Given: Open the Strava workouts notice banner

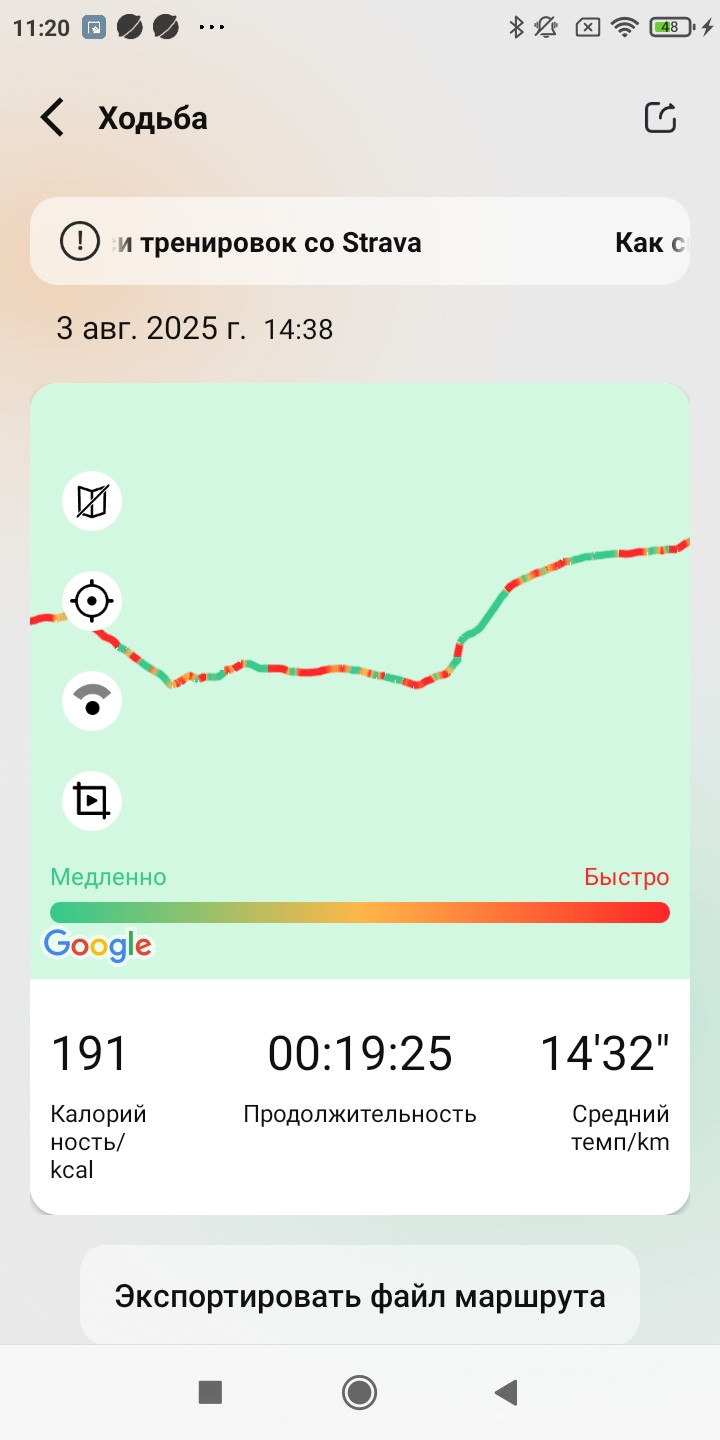Looking at the screenshot, I should pos(360,242).
